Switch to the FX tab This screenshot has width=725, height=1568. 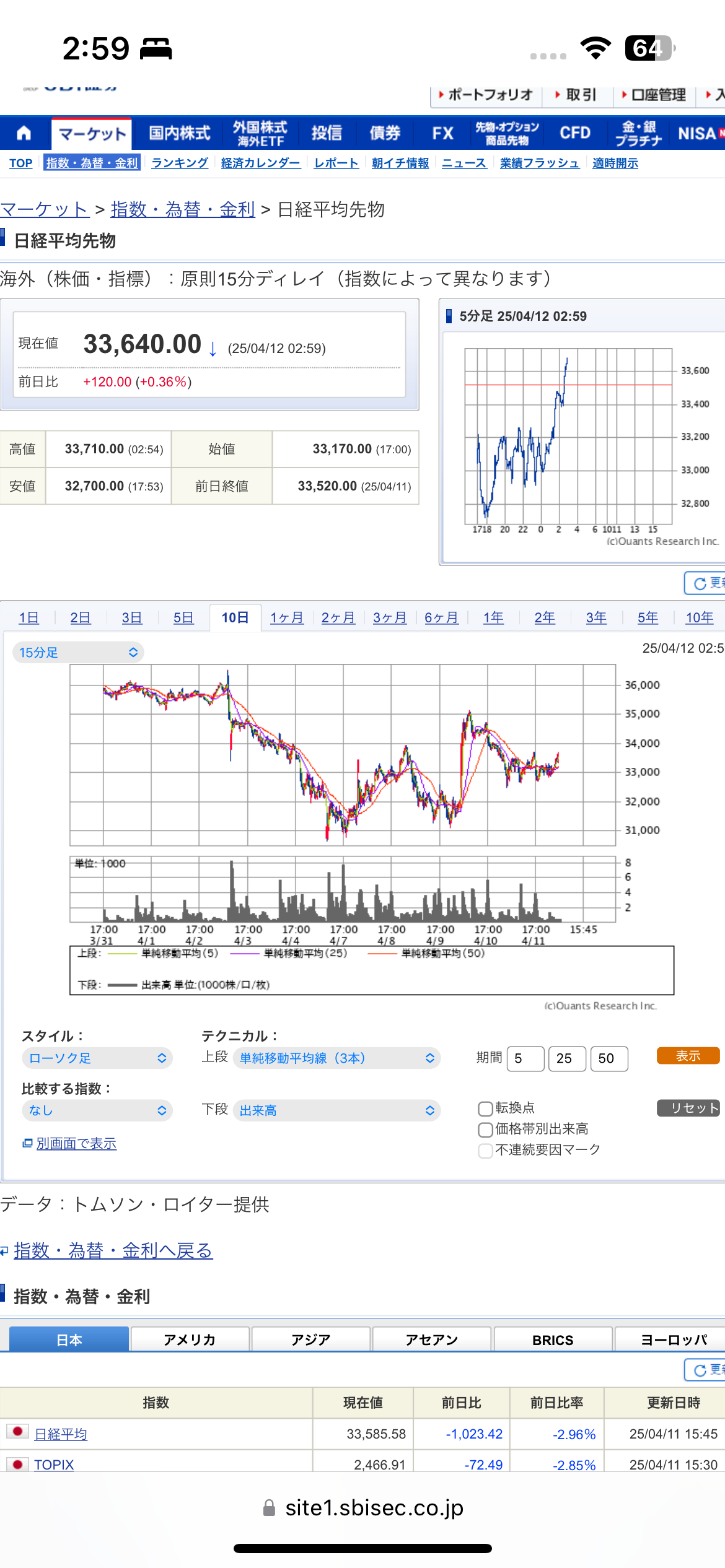click(x=442, y=133)
